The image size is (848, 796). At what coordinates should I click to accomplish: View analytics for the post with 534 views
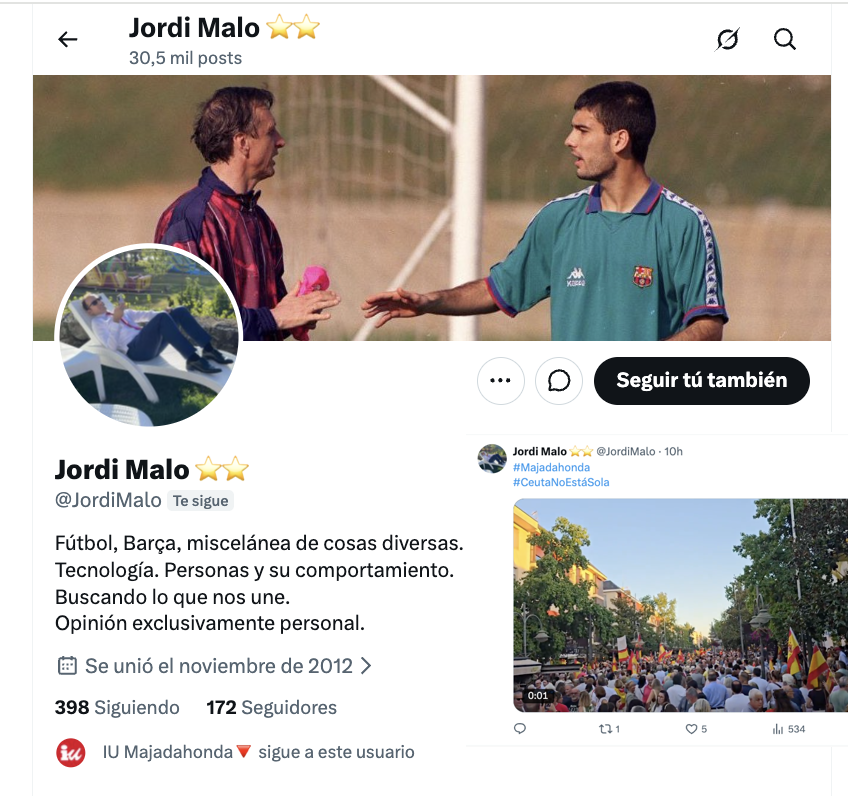(789, 729)
